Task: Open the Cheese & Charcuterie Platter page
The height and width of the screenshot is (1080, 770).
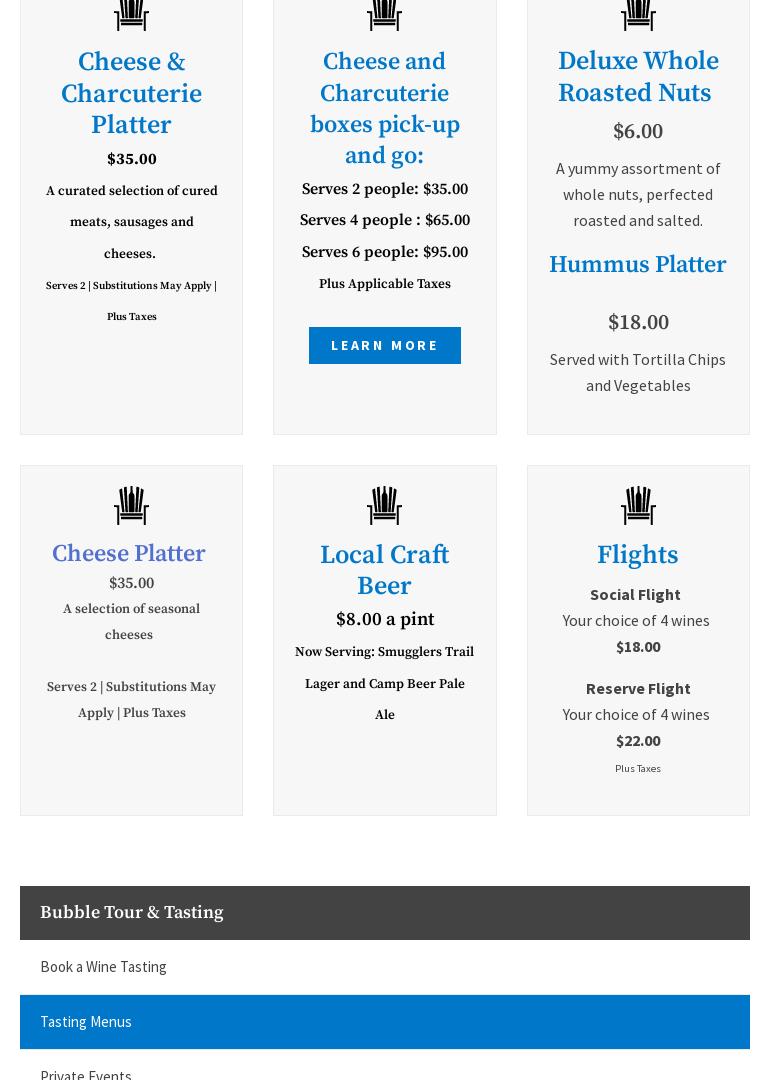Action: coord(131,93)
